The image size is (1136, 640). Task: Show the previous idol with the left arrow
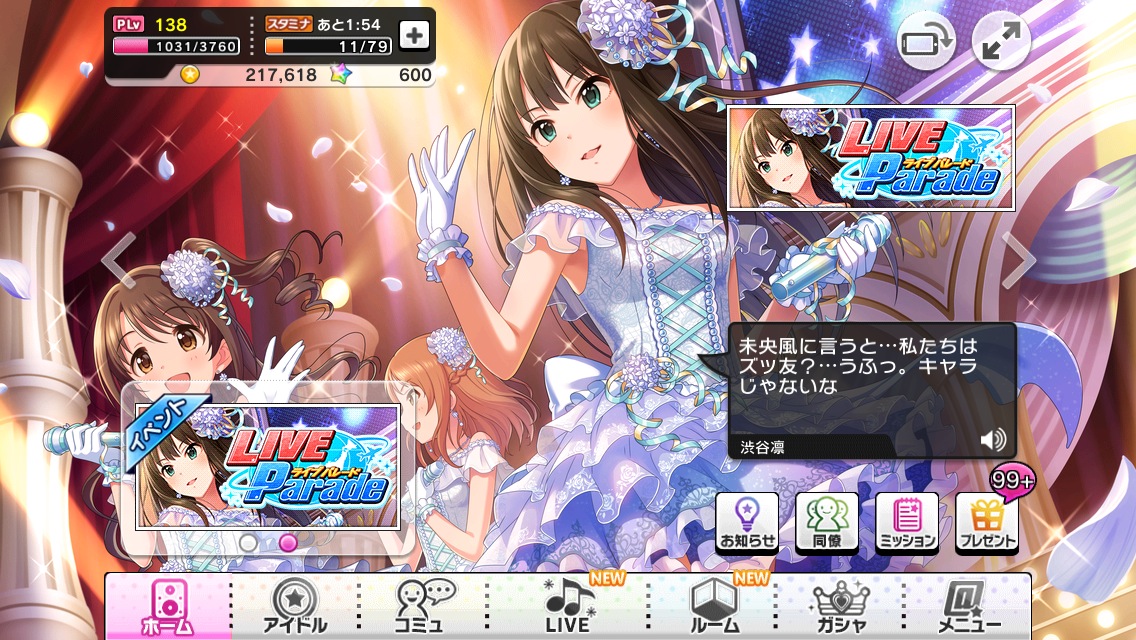(119, 260)
